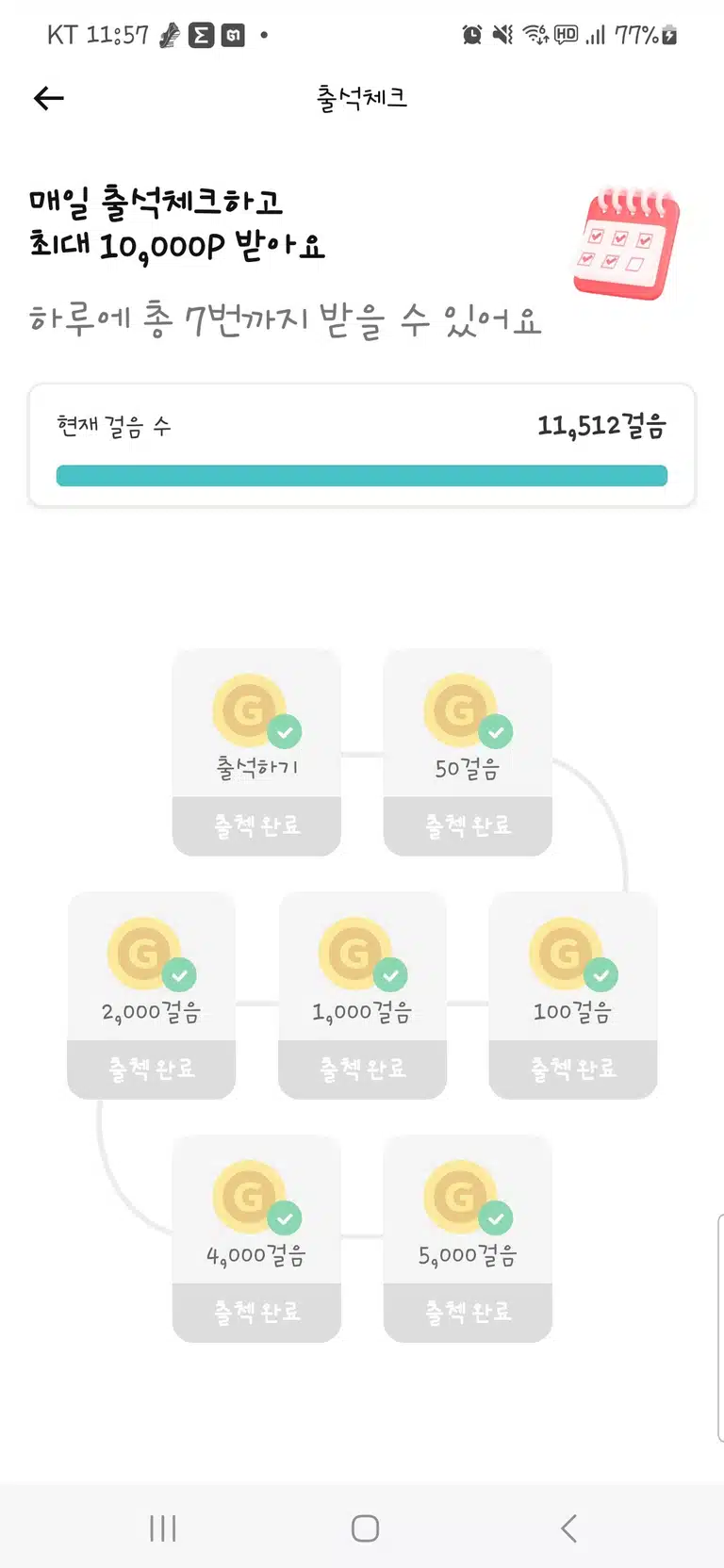This screenshot has height=1568, width=724.
Task: Go to the home screen
Action: (x=365, y=1528)
